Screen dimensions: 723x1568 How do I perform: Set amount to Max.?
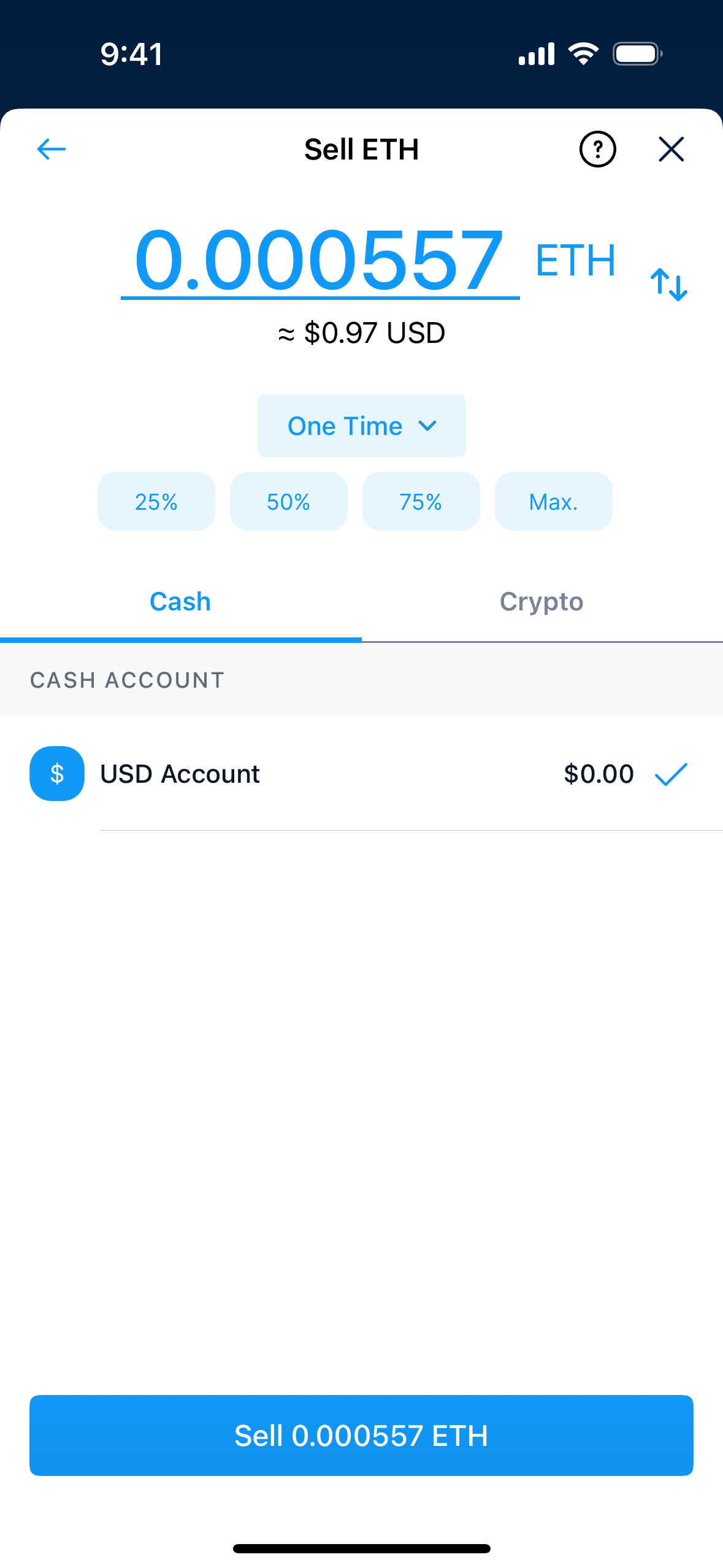point(553,501)
